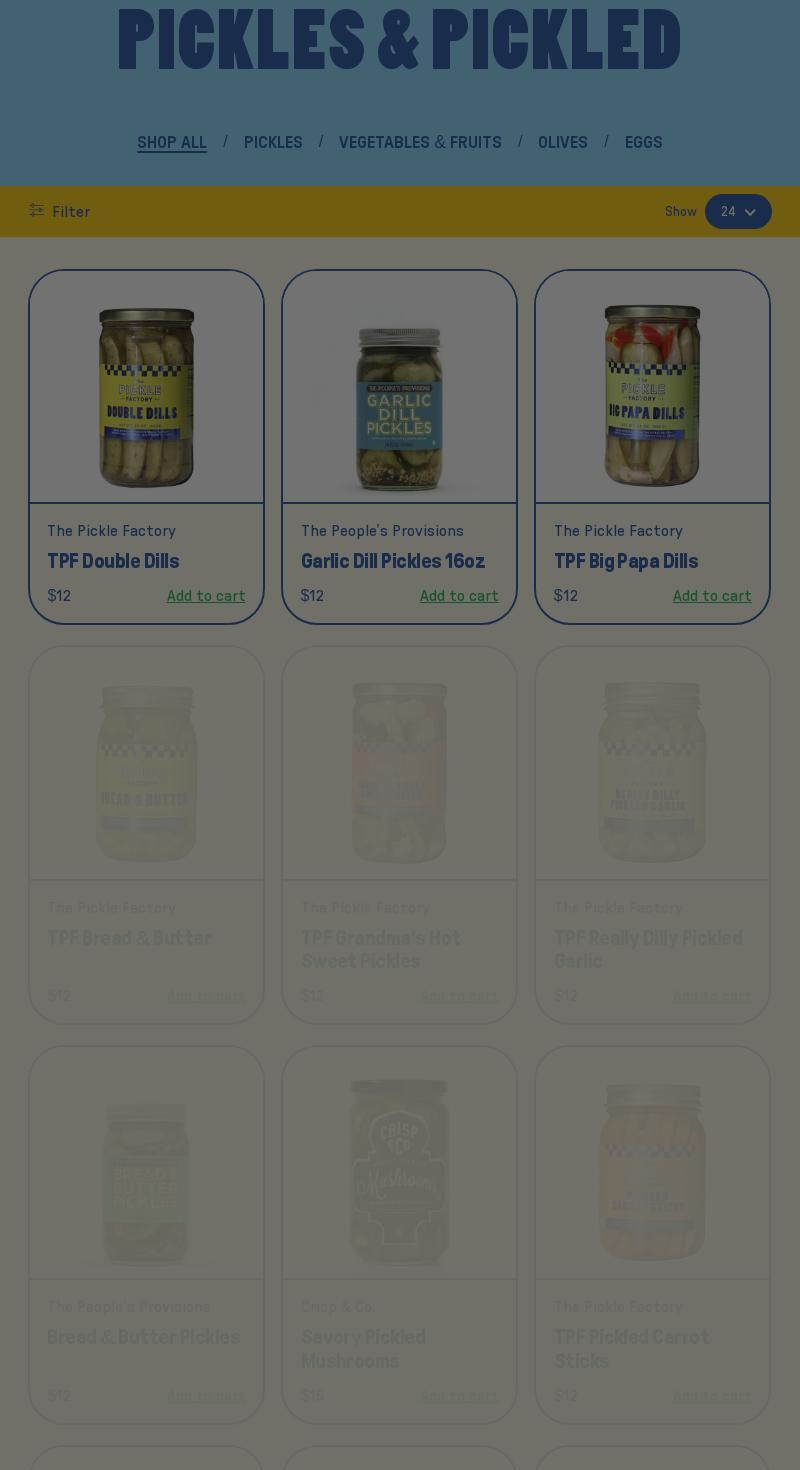Screen dimensions: 800x1470
Task: Add TPF Big Papa Dills to cart
Action: point(712,596)
